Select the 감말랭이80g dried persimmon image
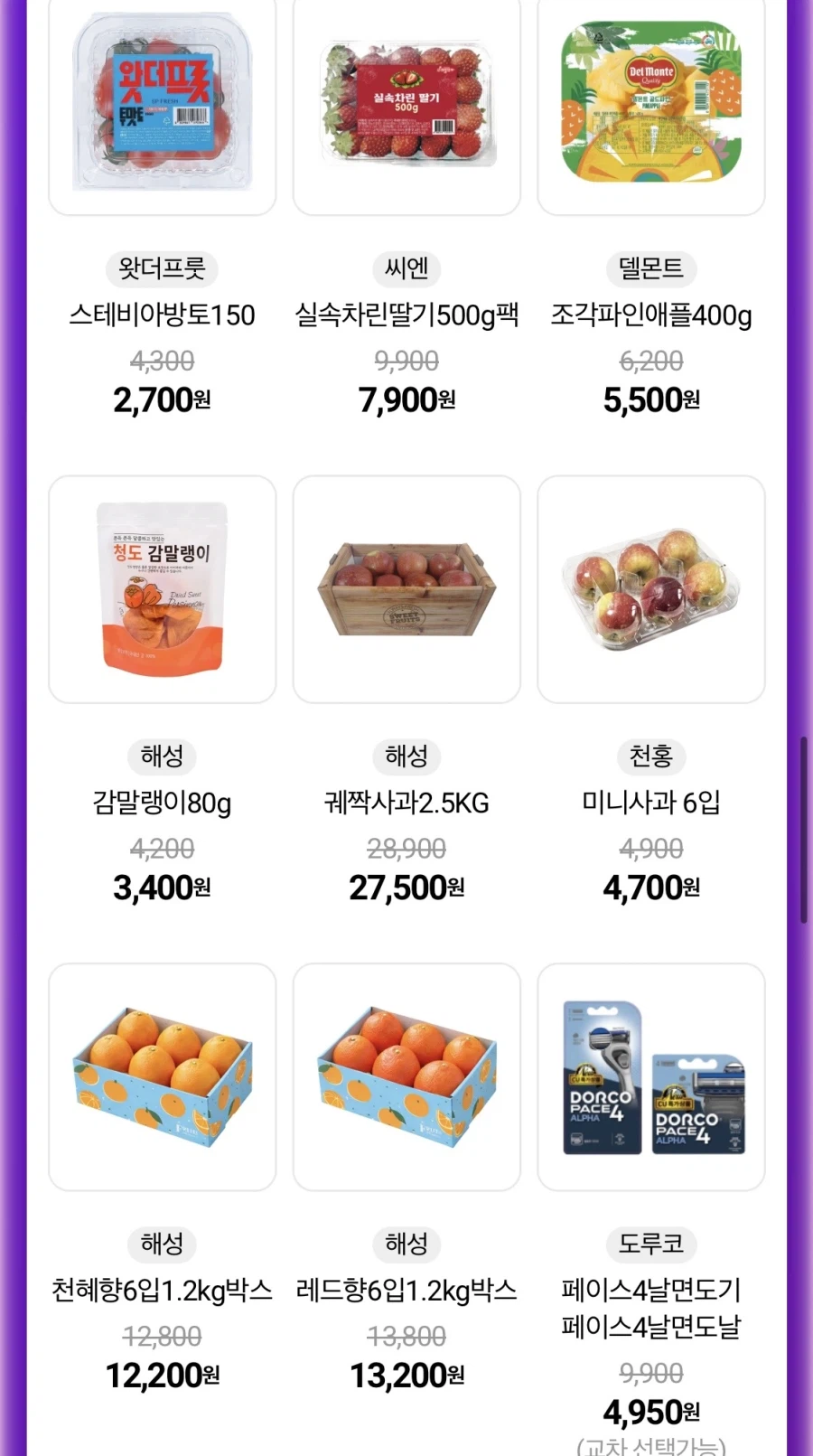 (163, 589)
